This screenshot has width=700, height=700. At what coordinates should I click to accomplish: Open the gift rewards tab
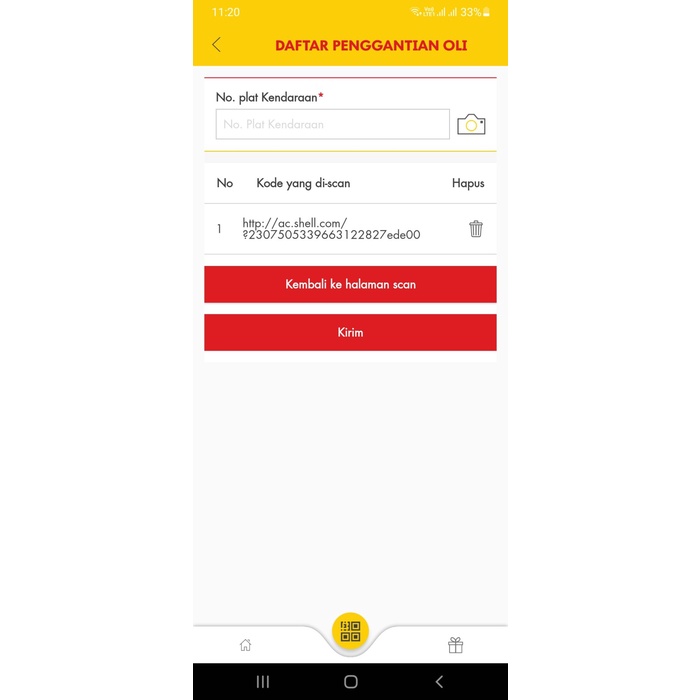[x=455, y=645]
